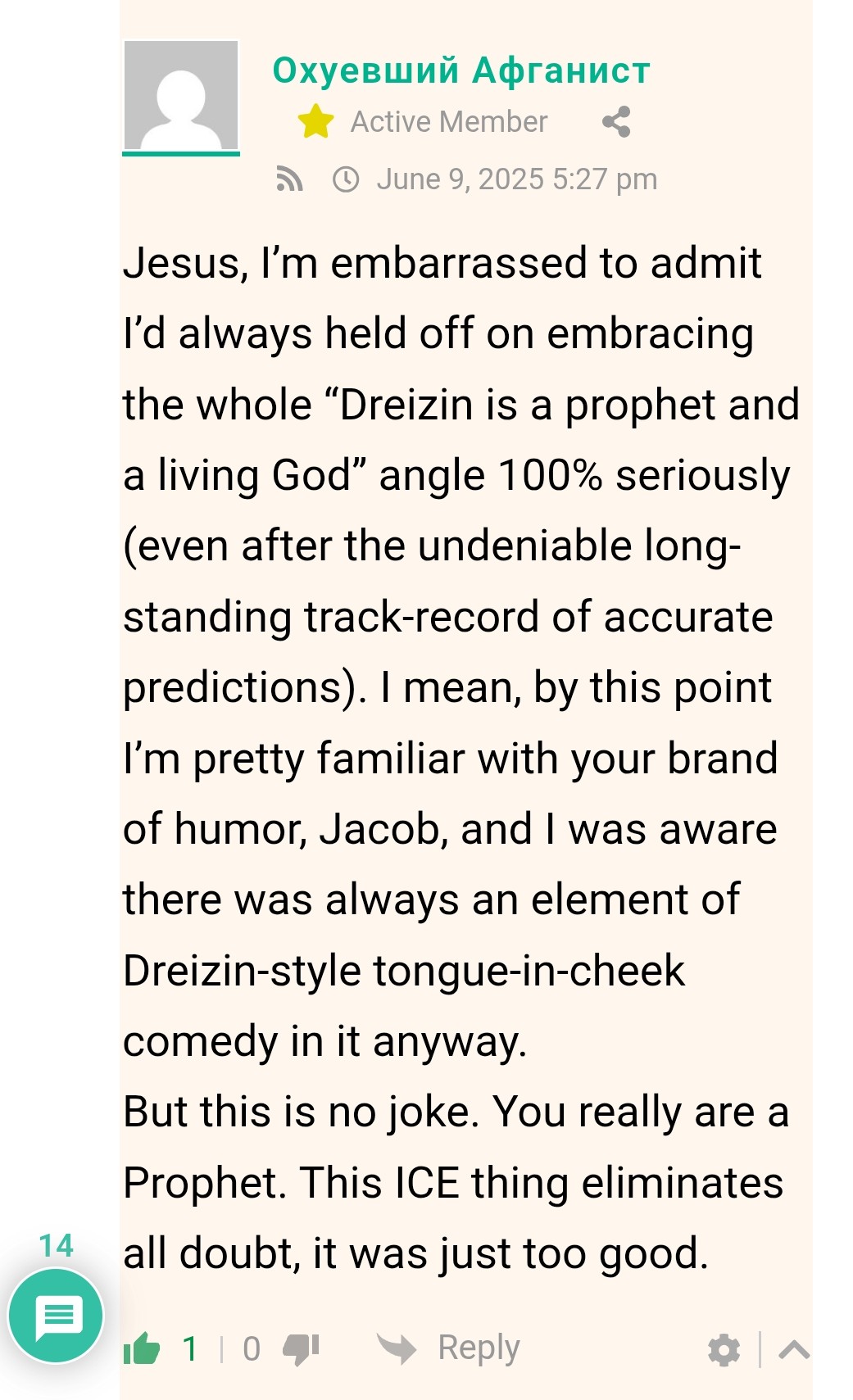Upvote the comment with thumbs up
The image size is (853, 1400).
coord(142,1348)
